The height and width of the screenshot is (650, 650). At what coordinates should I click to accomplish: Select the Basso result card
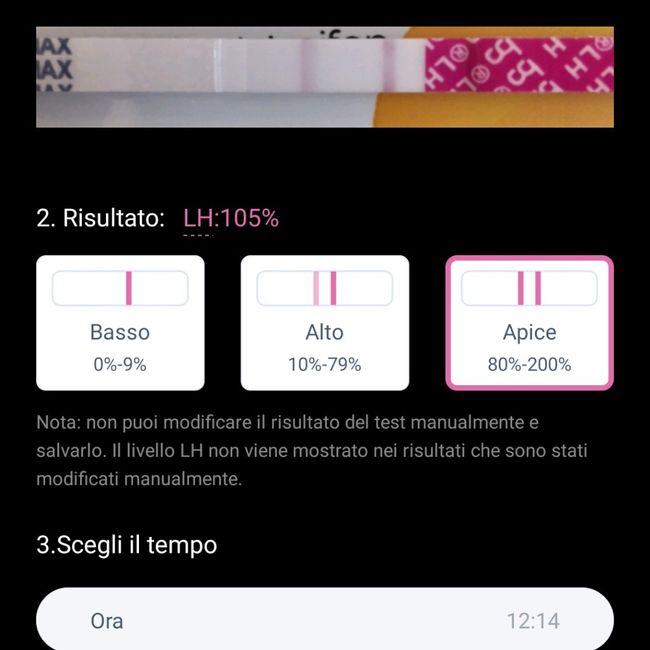click(x=120, y=322)
